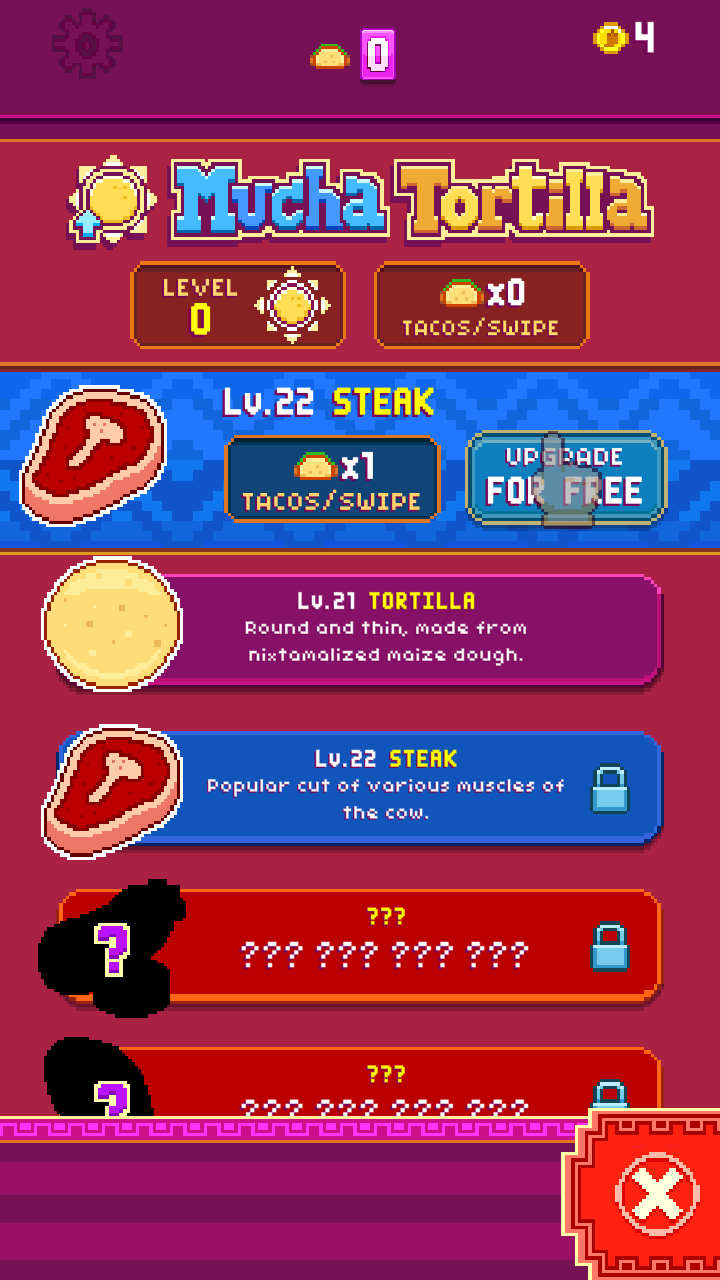Open the settings gear
Viewport: 720px width, 1280px height.
click(x=88, y=43)
